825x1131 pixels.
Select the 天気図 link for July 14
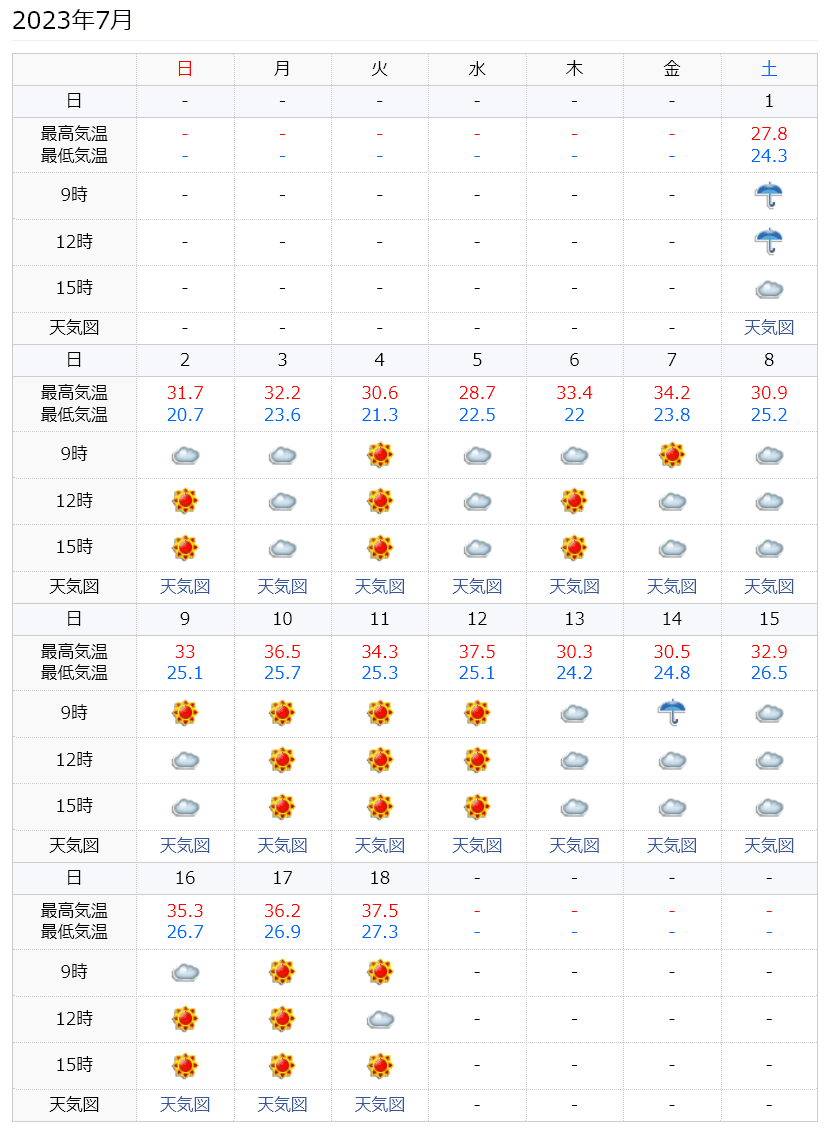(671, 845)
